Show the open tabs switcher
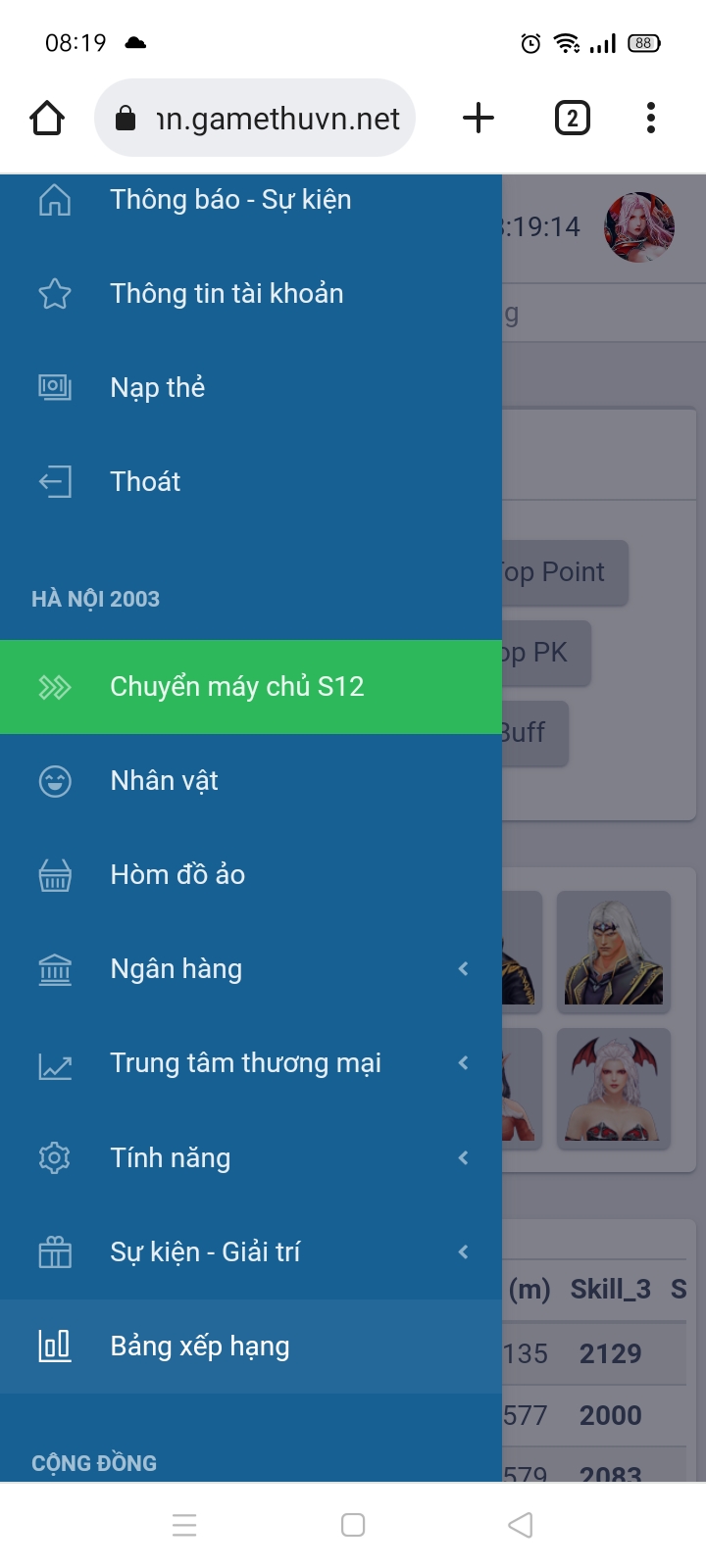 (x=573, y=119)
